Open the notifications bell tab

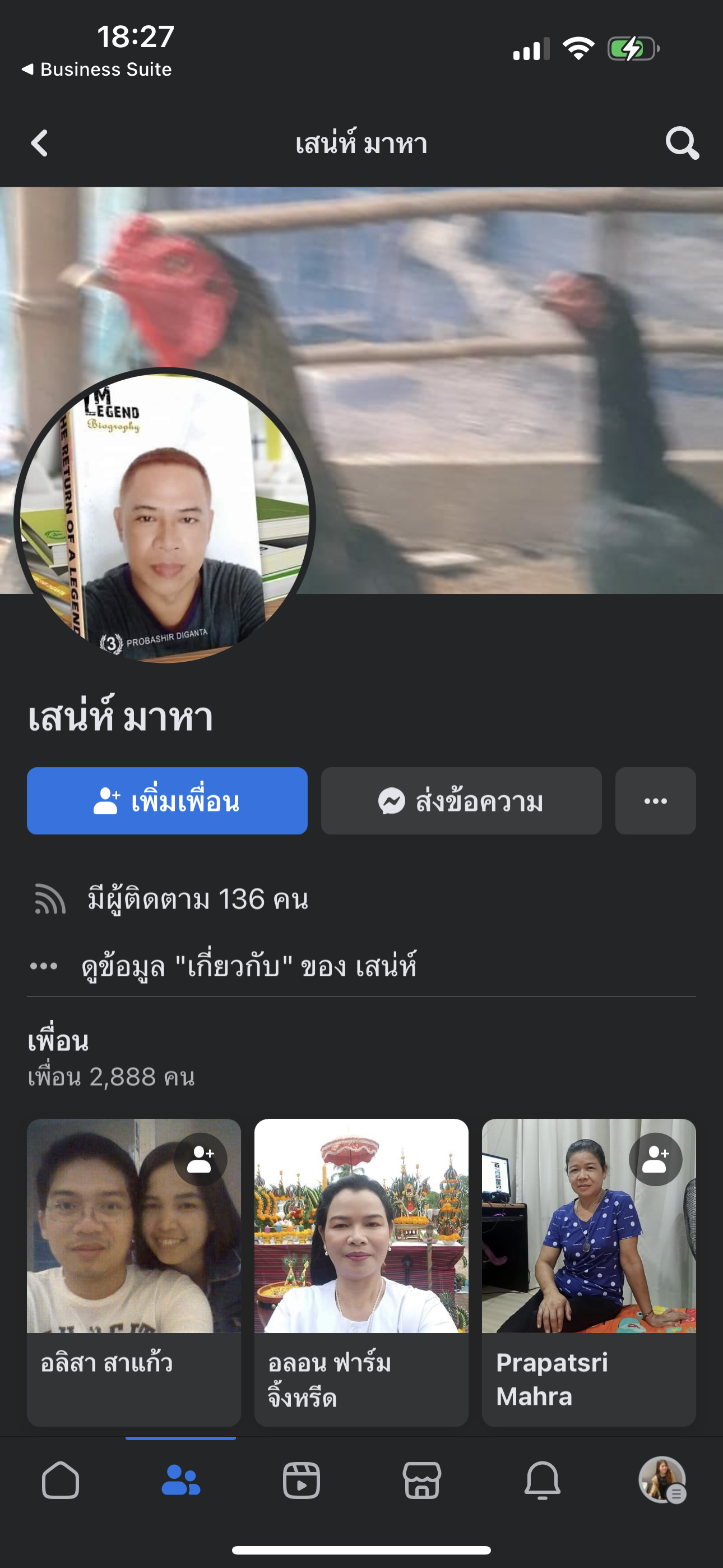click(543, 1481)
